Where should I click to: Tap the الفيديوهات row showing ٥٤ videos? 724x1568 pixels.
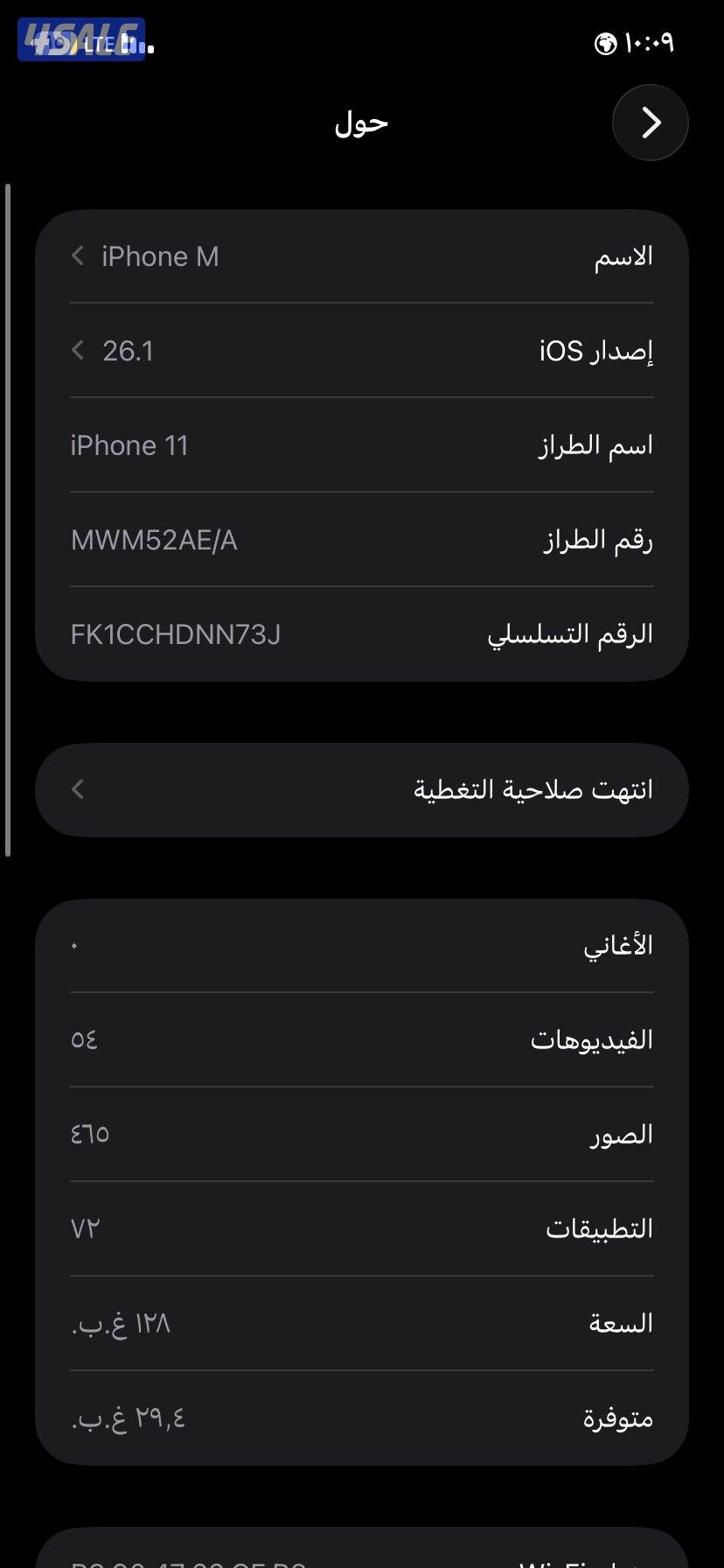(361, 1039)
